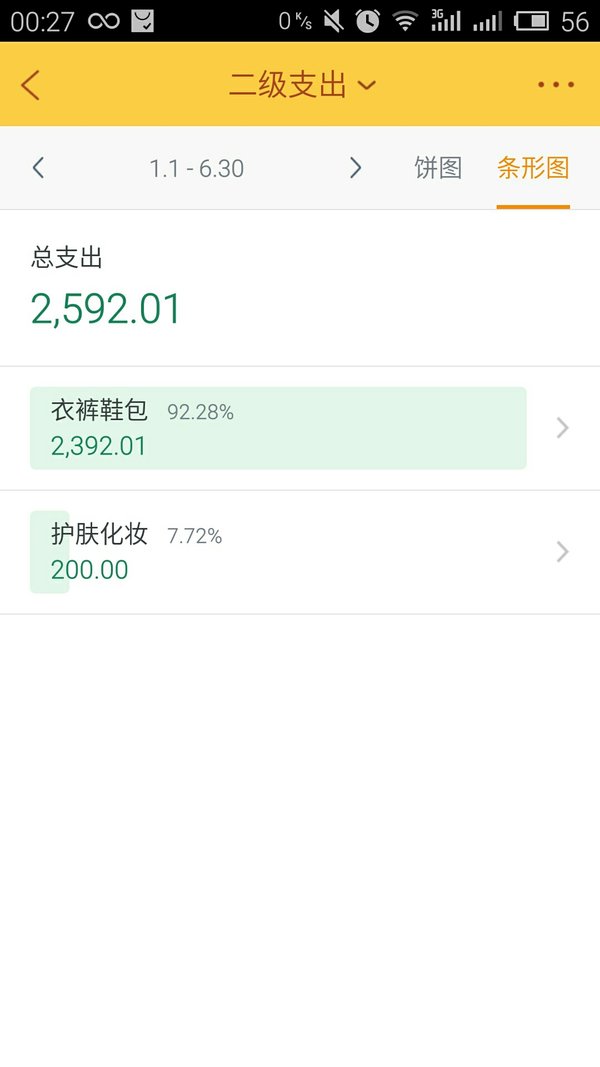Open the three-dot overflow menu
The height and width of the screenshot is (1067, 600).
coord(556,85)
